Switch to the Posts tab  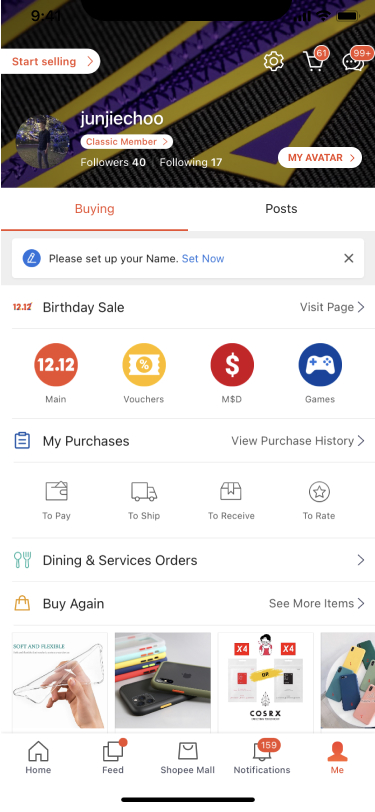click(x=281, y=209)
